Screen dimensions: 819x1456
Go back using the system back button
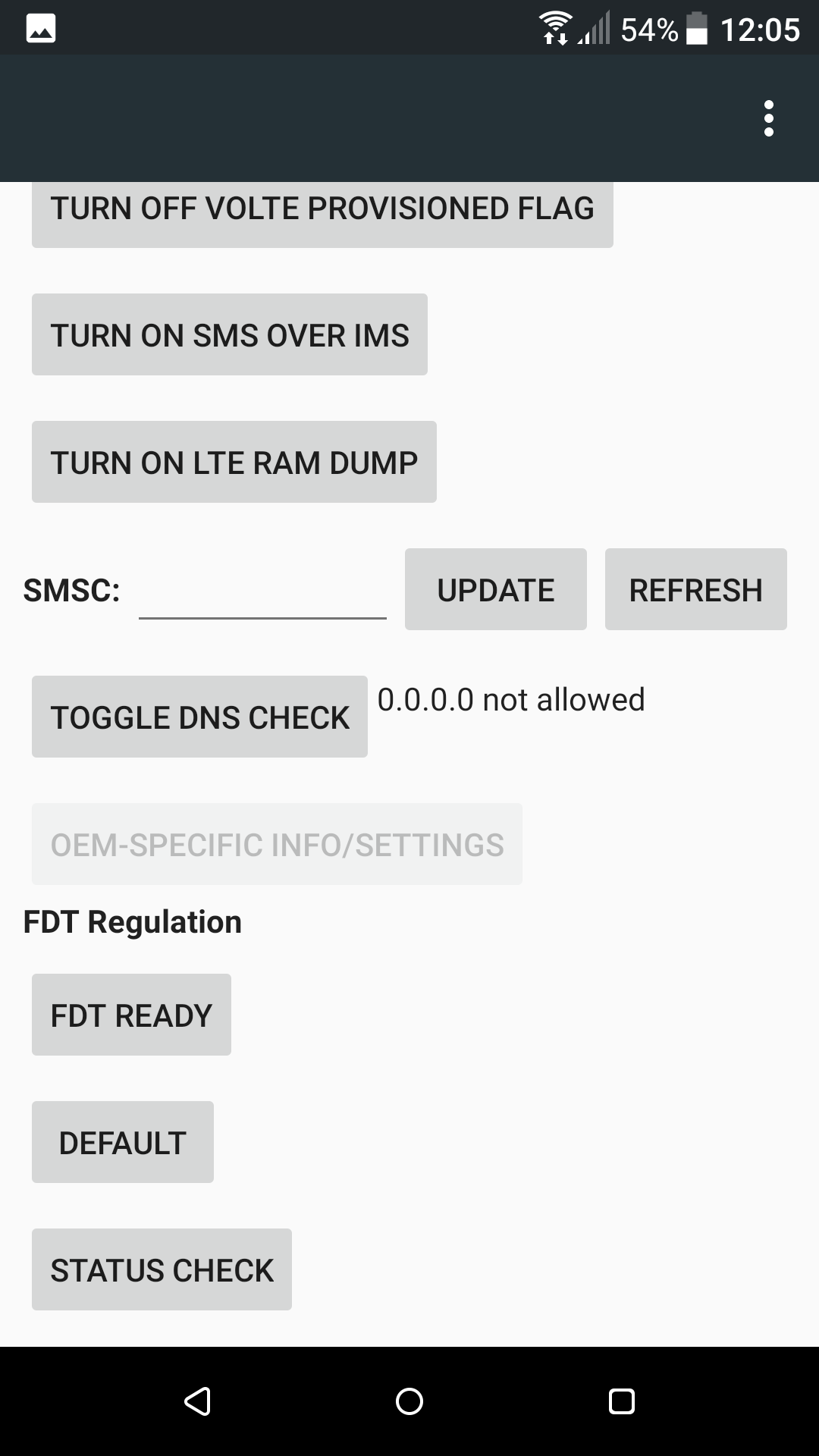[x=197, y=1401]
